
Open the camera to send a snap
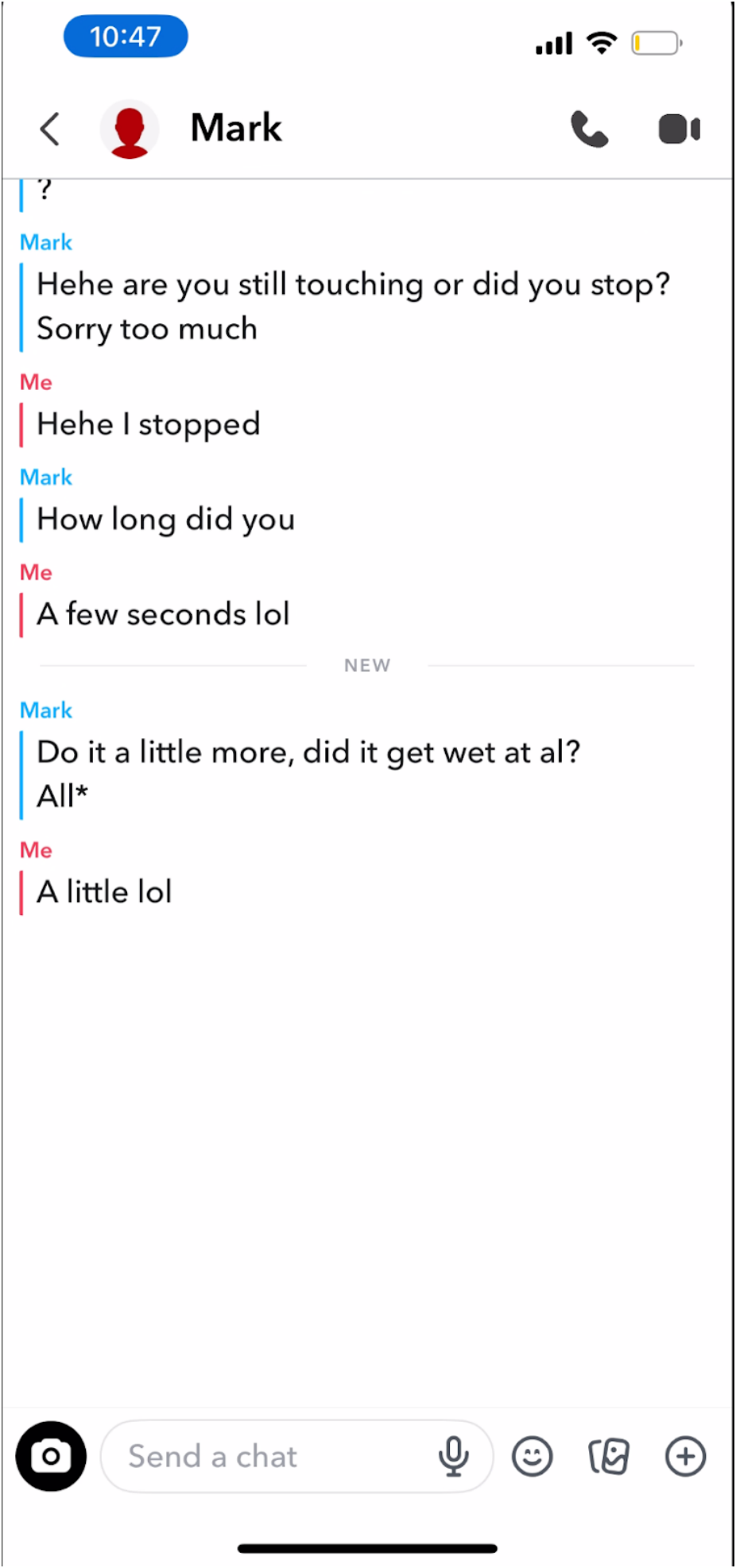(x=51, y=1456)
